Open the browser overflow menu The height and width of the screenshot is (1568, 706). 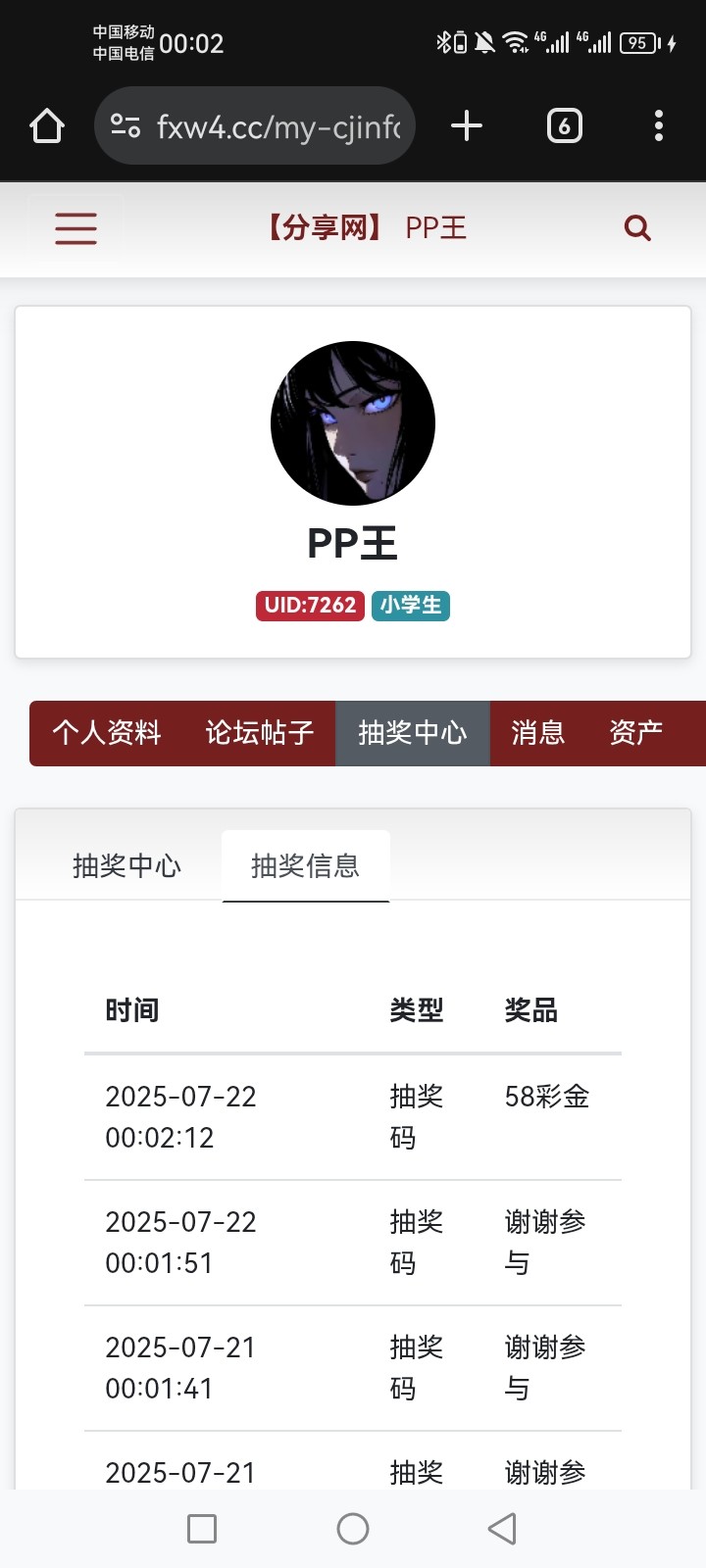(x=658, y=125)
